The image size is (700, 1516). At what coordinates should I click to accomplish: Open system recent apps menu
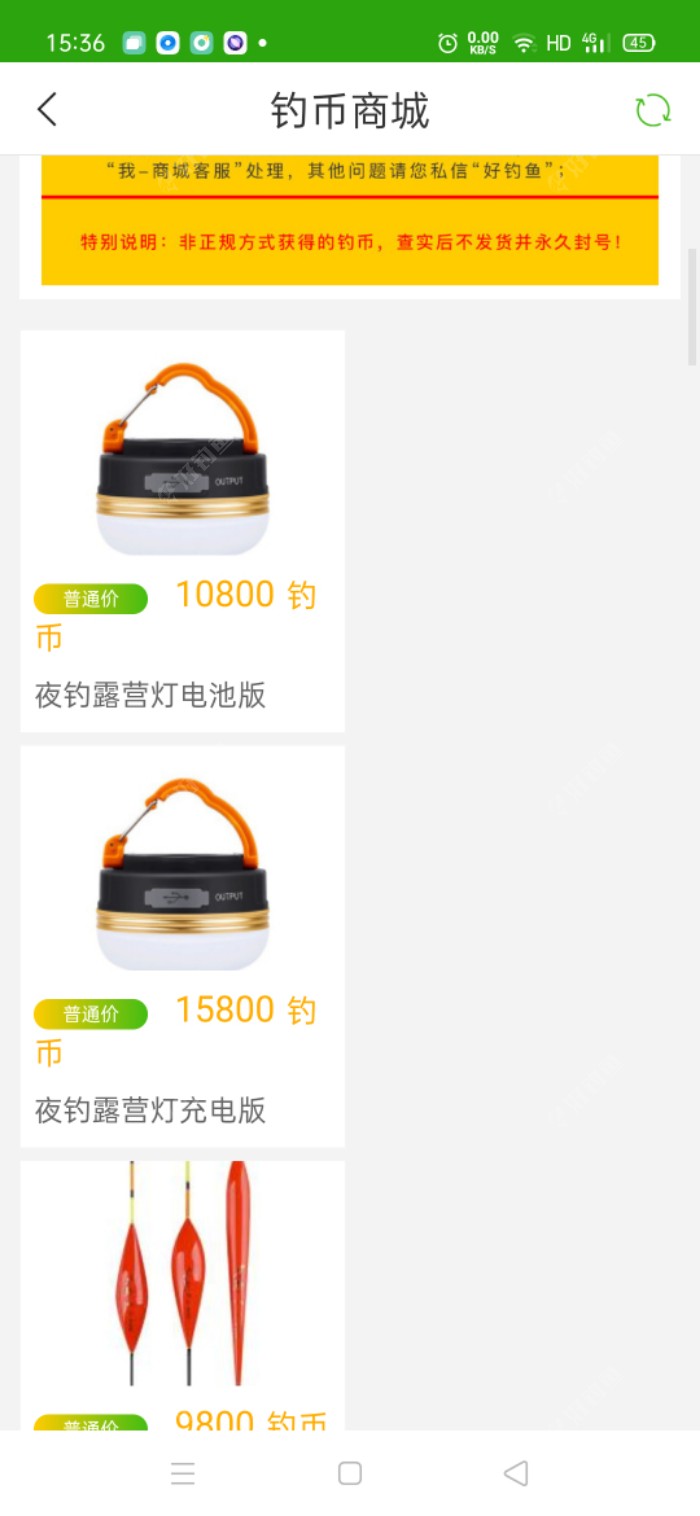click(x=183, y=1473)
